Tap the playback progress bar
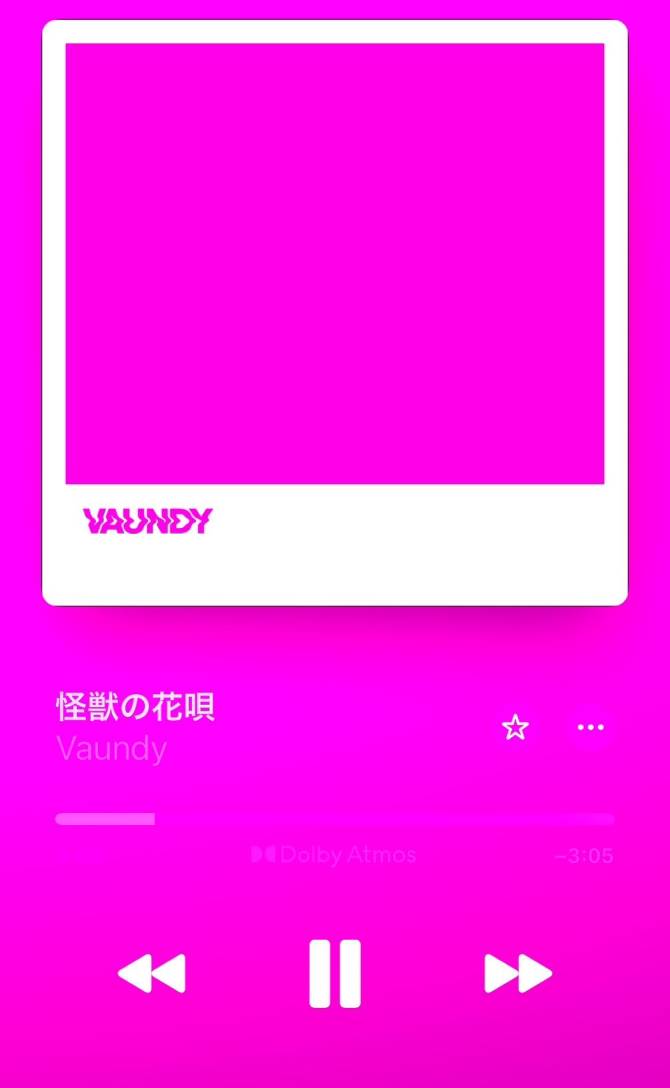The image size is (670, 1088). [335, 819]
